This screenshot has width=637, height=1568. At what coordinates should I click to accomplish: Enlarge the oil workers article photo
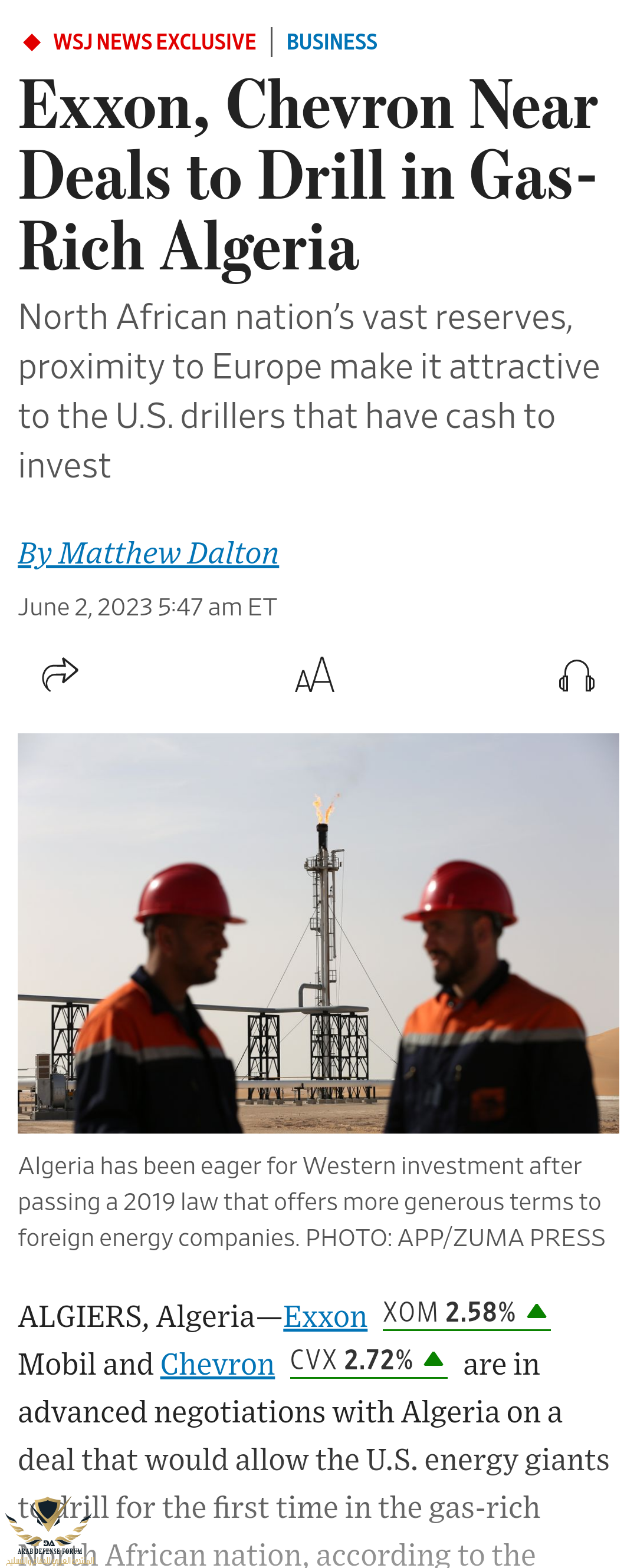point(318,933)
